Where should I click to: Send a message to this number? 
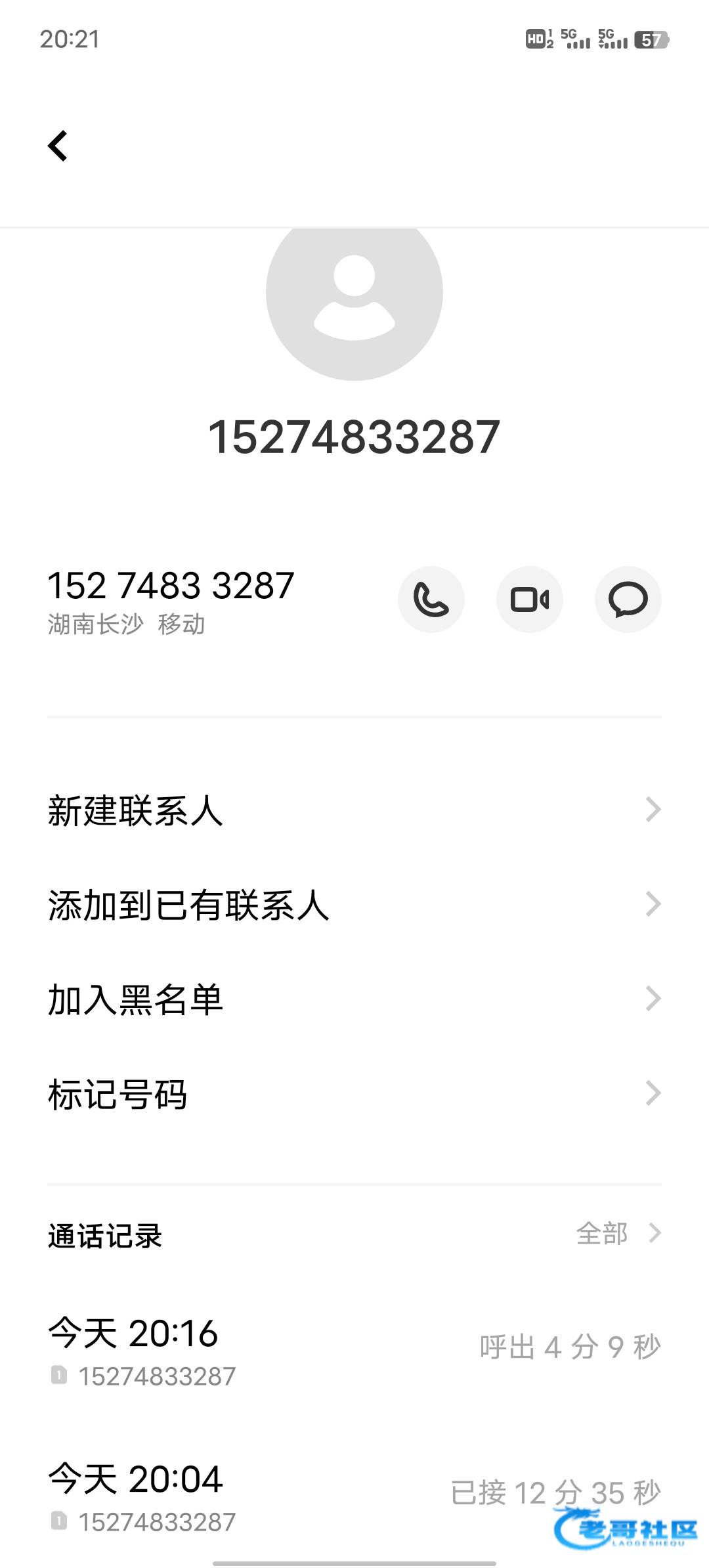click(628, 599)
